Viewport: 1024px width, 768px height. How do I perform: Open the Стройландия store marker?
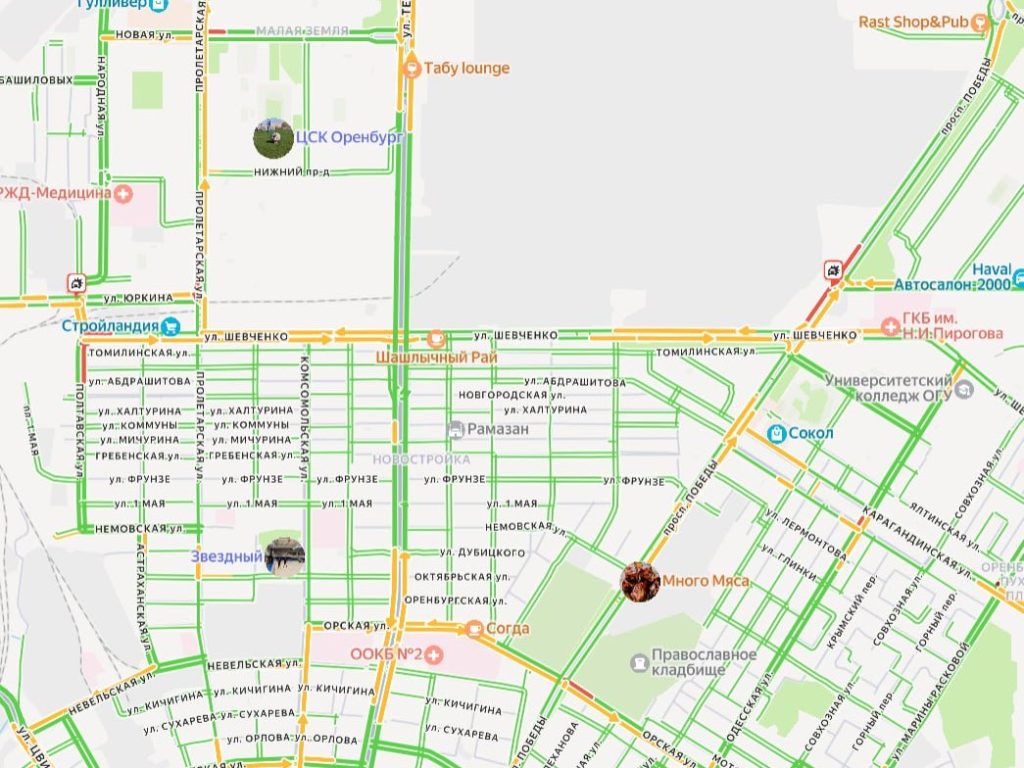click(171, 326)
